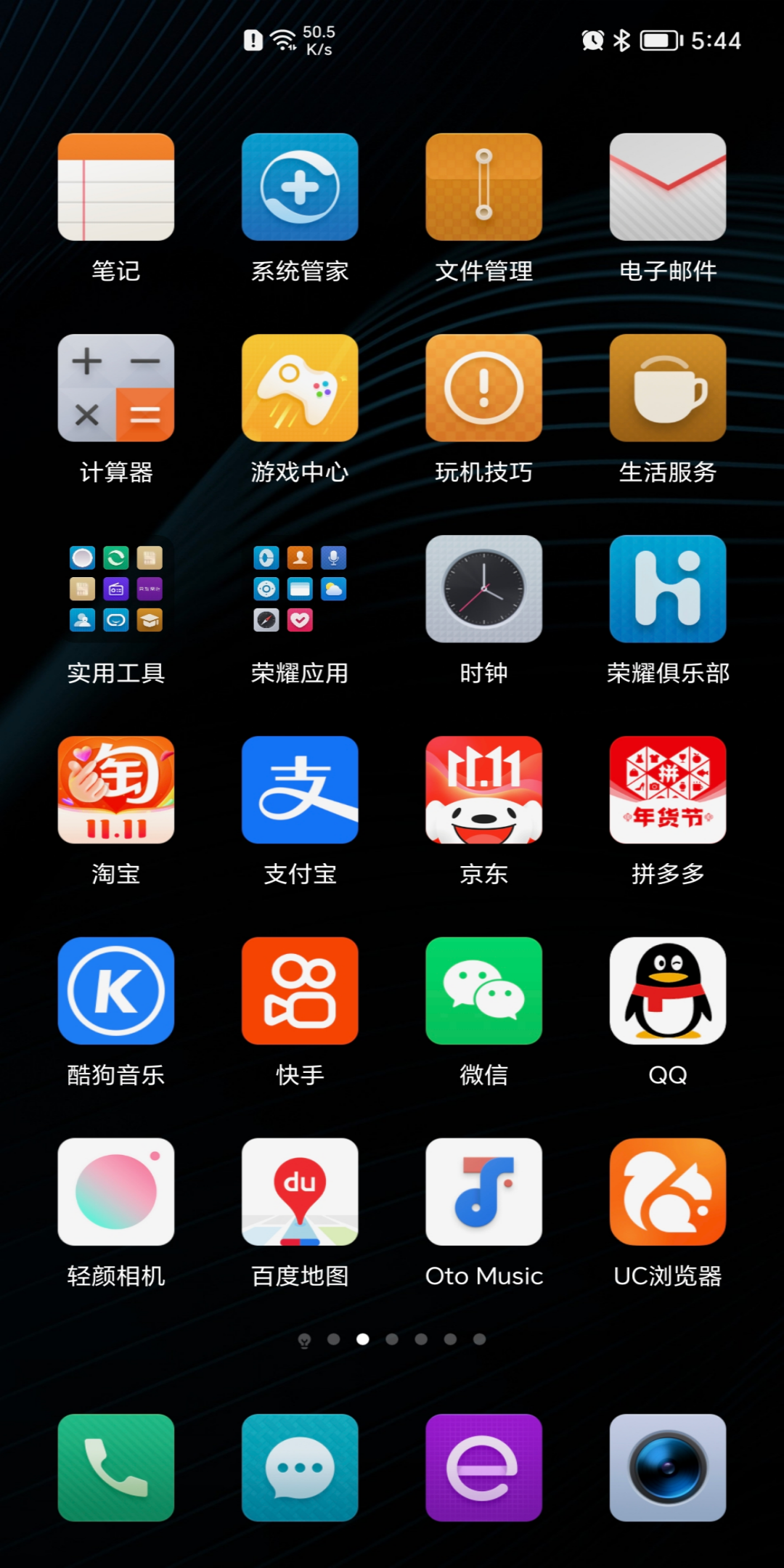The image size is (784, 1568).
Task: Open the 时钟 clock app
Action: click(483, 589)
